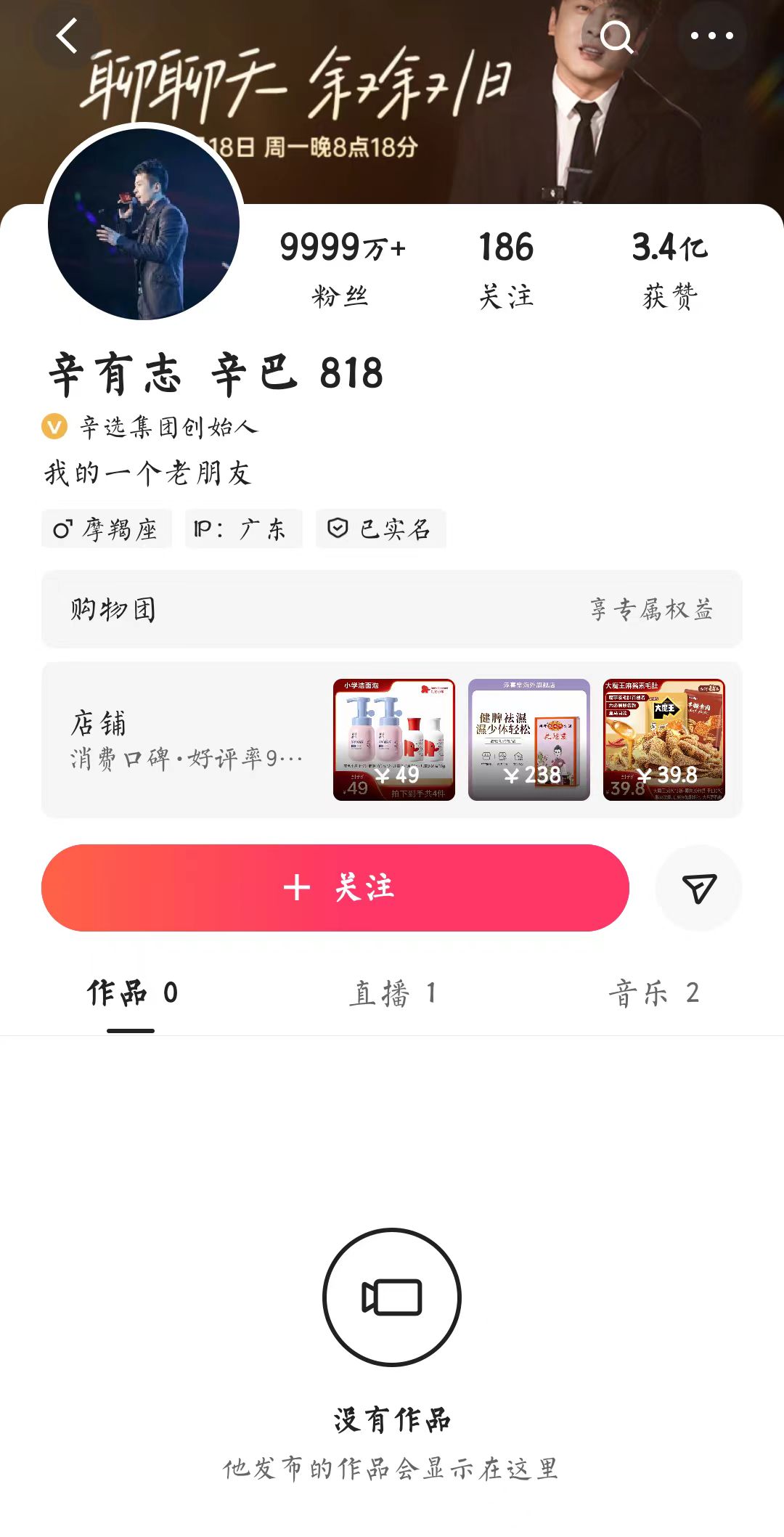
Task: Follow this user with 关注 button
Action: tap(335, 887)
